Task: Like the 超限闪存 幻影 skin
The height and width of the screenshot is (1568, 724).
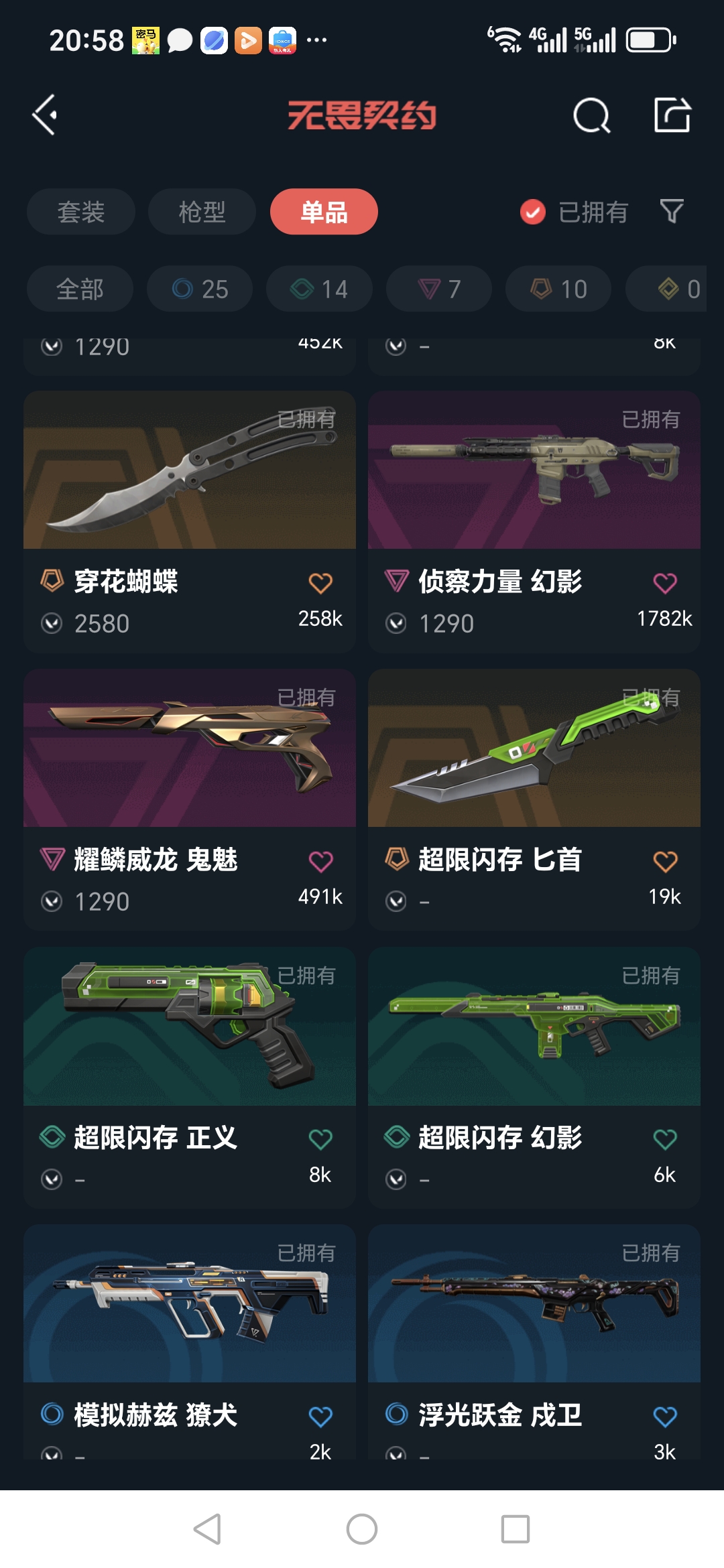Action: (665, 1139)
